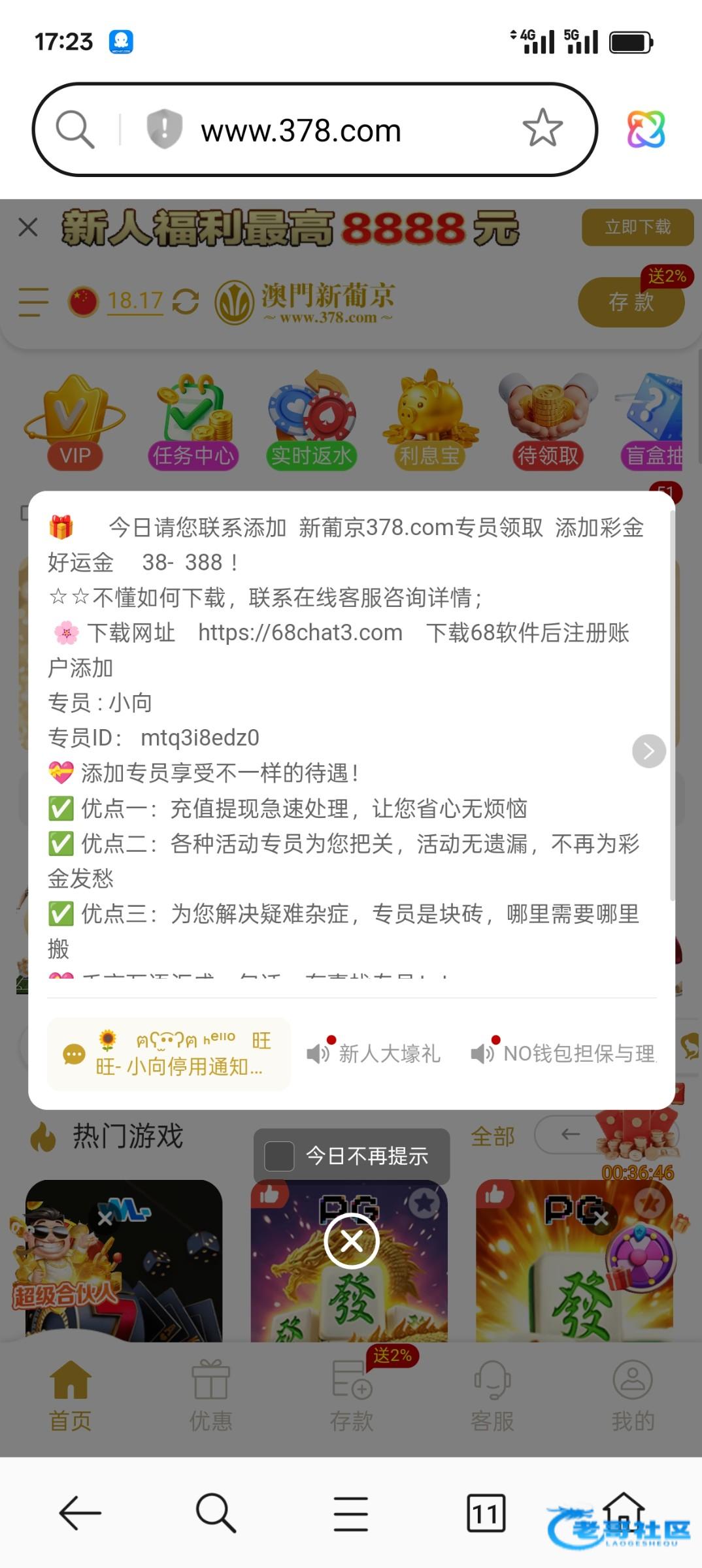The height and width of the screenshot is (1568, 702).
Task: Open the browser search magnifier at the bottom
Action: click(x=215, y=1512)
